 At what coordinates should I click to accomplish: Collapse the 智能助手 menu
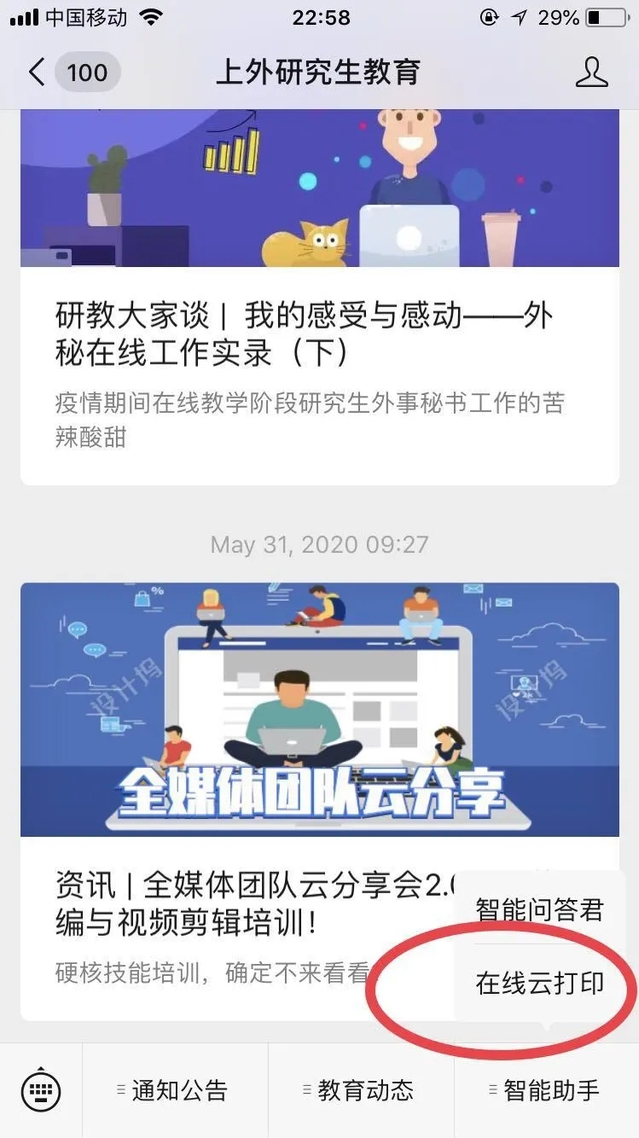[546, 1090]
